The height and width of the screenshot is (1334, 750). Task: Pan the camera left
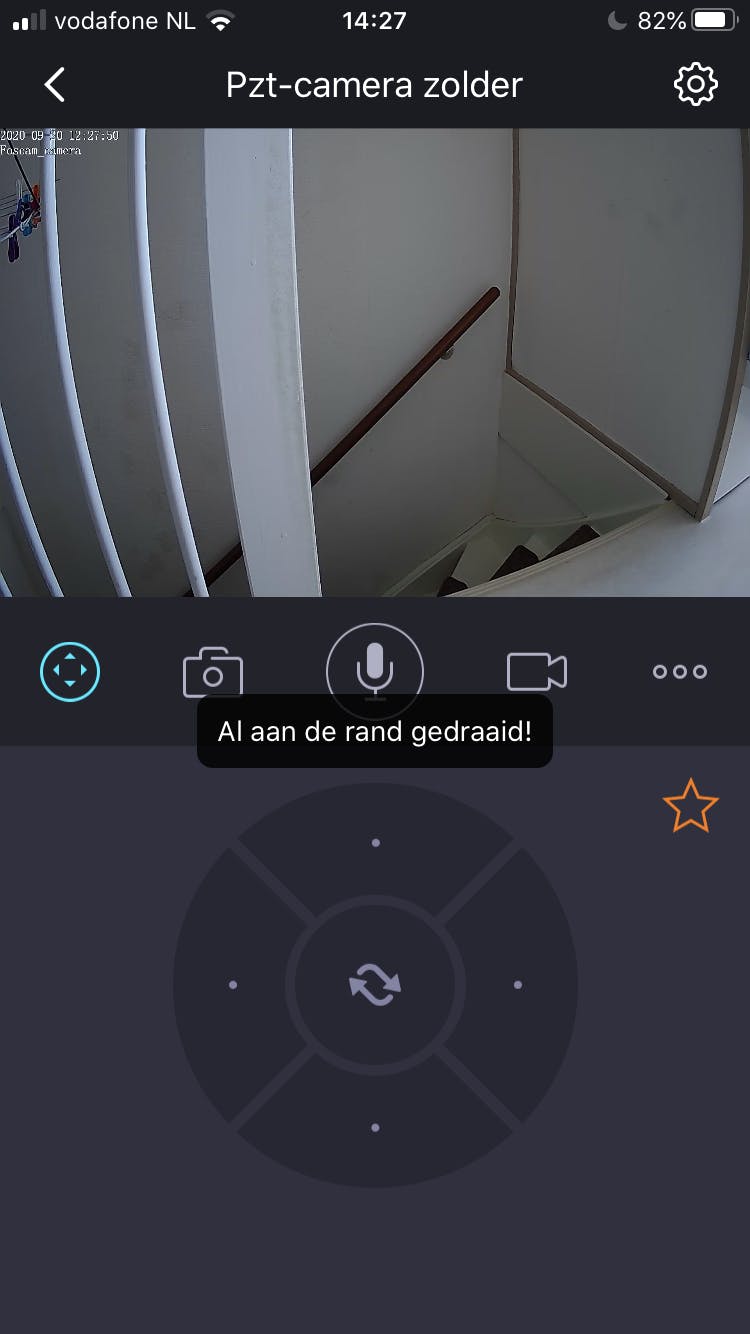pos(233,985)
